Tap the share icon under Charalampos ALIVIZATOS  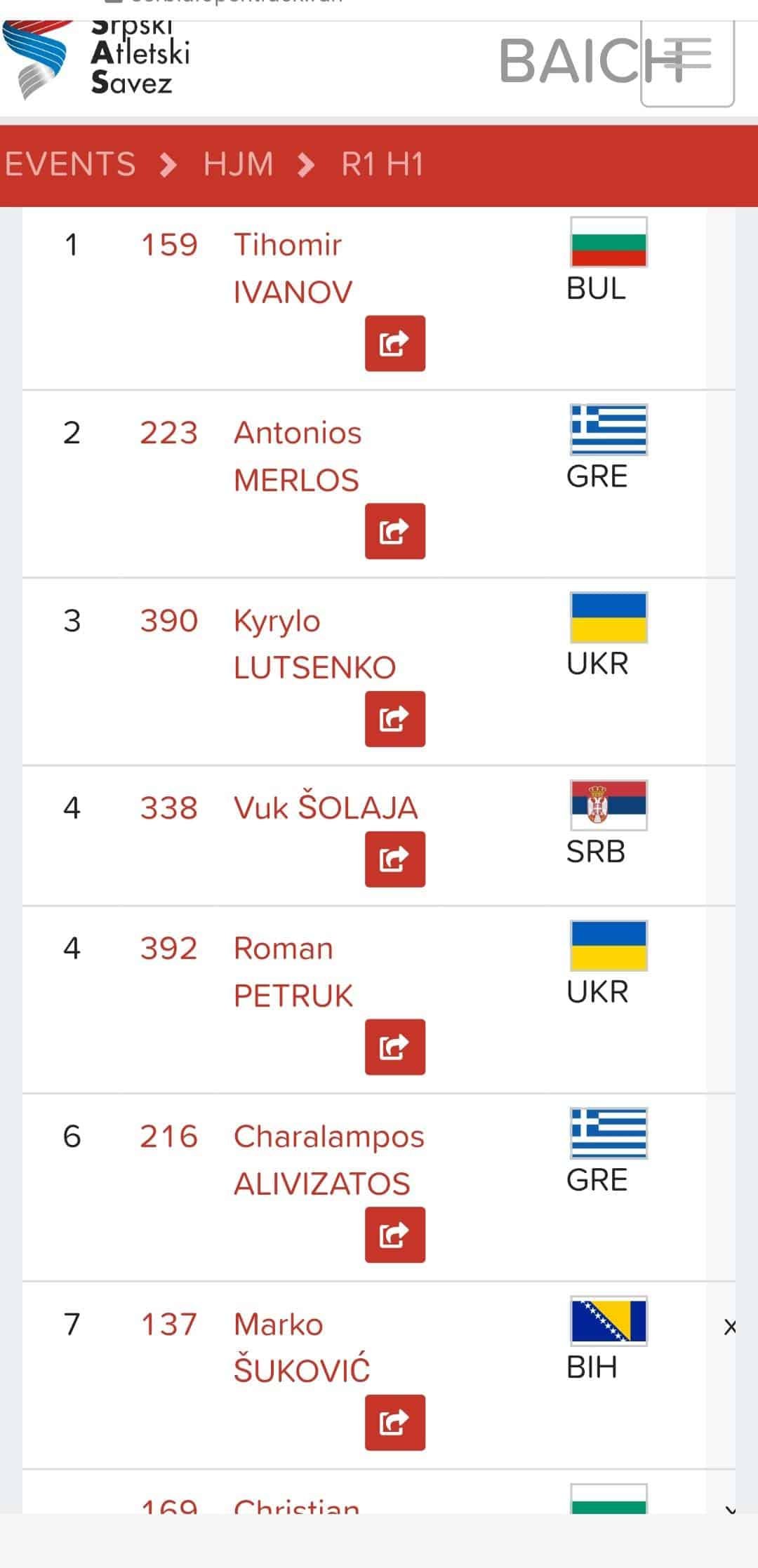tap(394, 1235)
